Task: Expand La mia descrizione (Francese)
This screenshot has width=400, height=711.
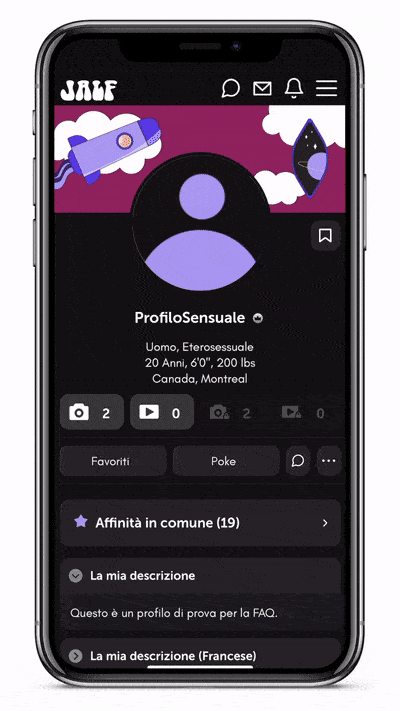Action: (x=200, y=655)
